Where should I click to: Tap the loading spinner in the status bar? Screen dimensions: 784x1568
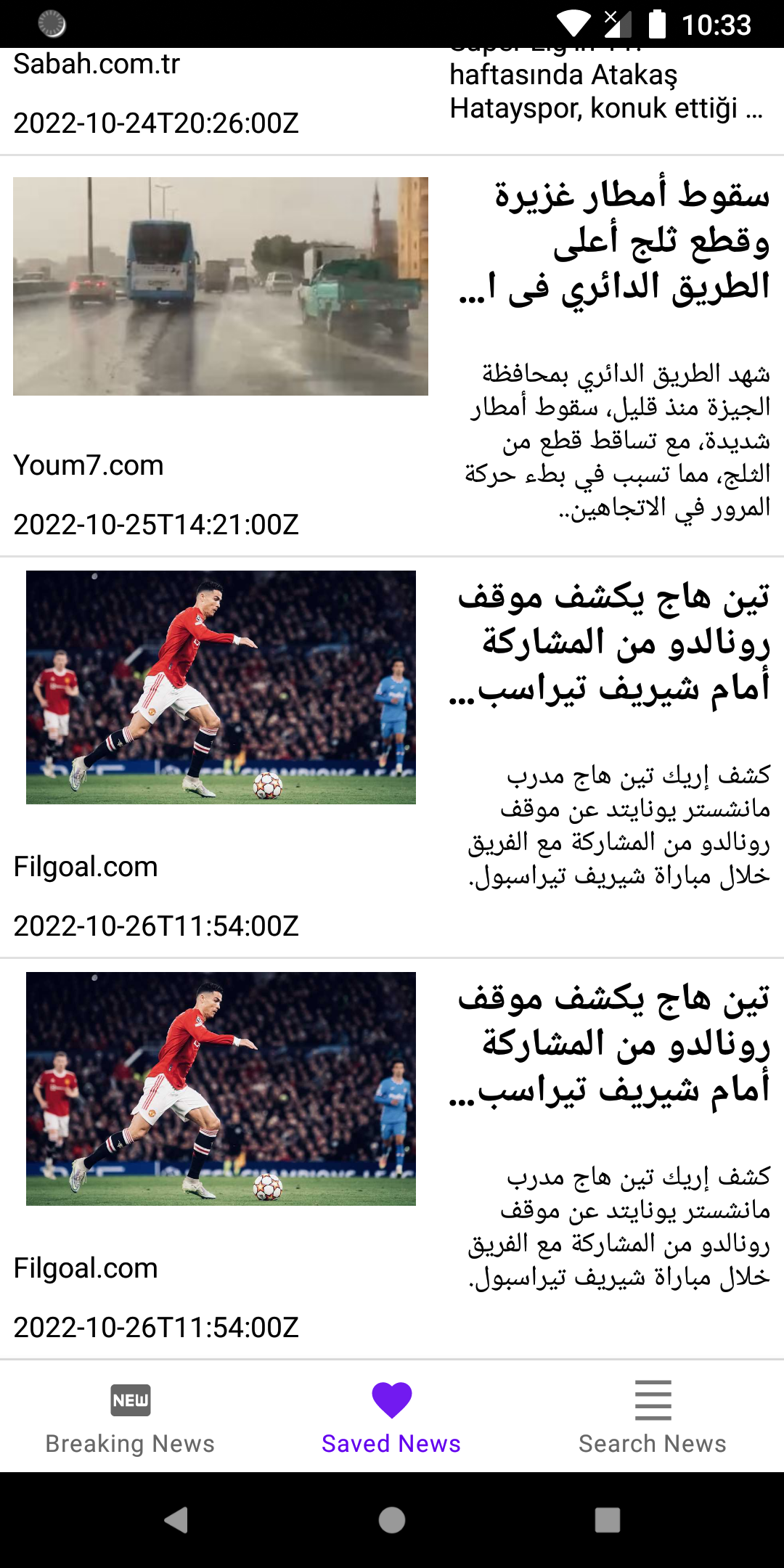point(51,24)
